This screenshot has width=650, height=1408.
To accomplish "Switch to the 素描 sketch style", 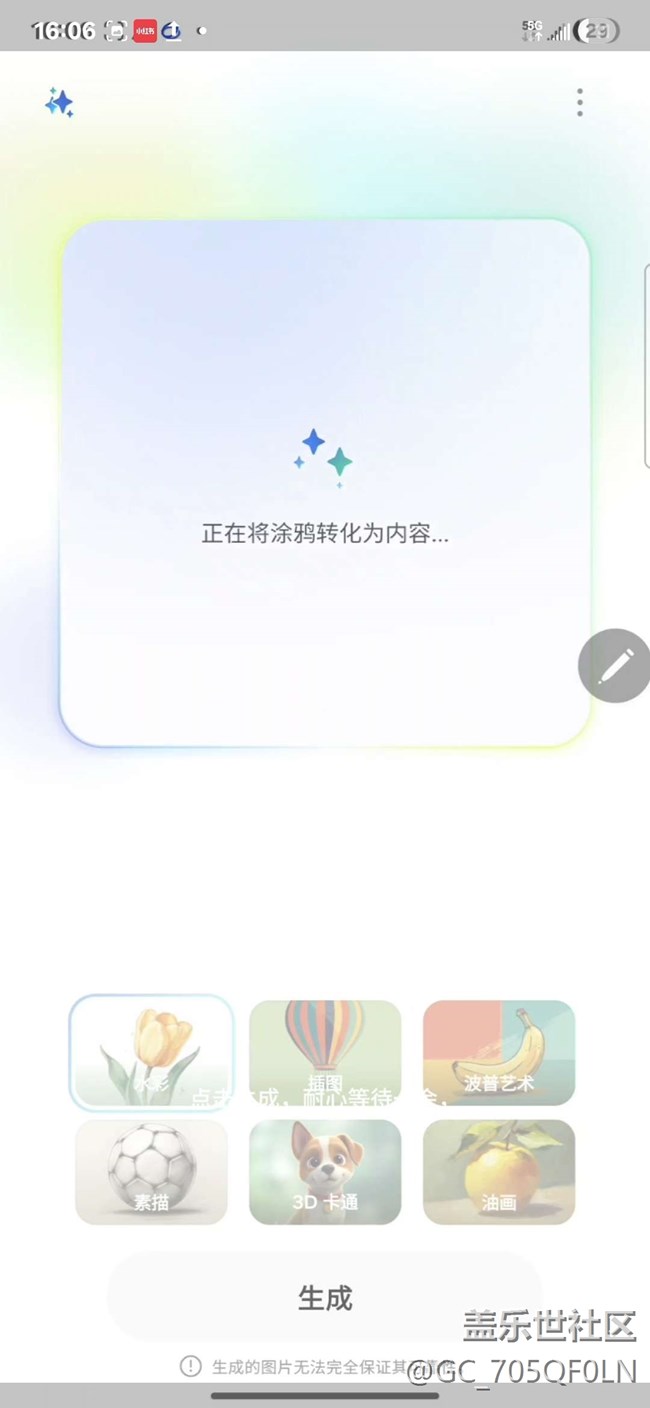I will click(152, 1172).
